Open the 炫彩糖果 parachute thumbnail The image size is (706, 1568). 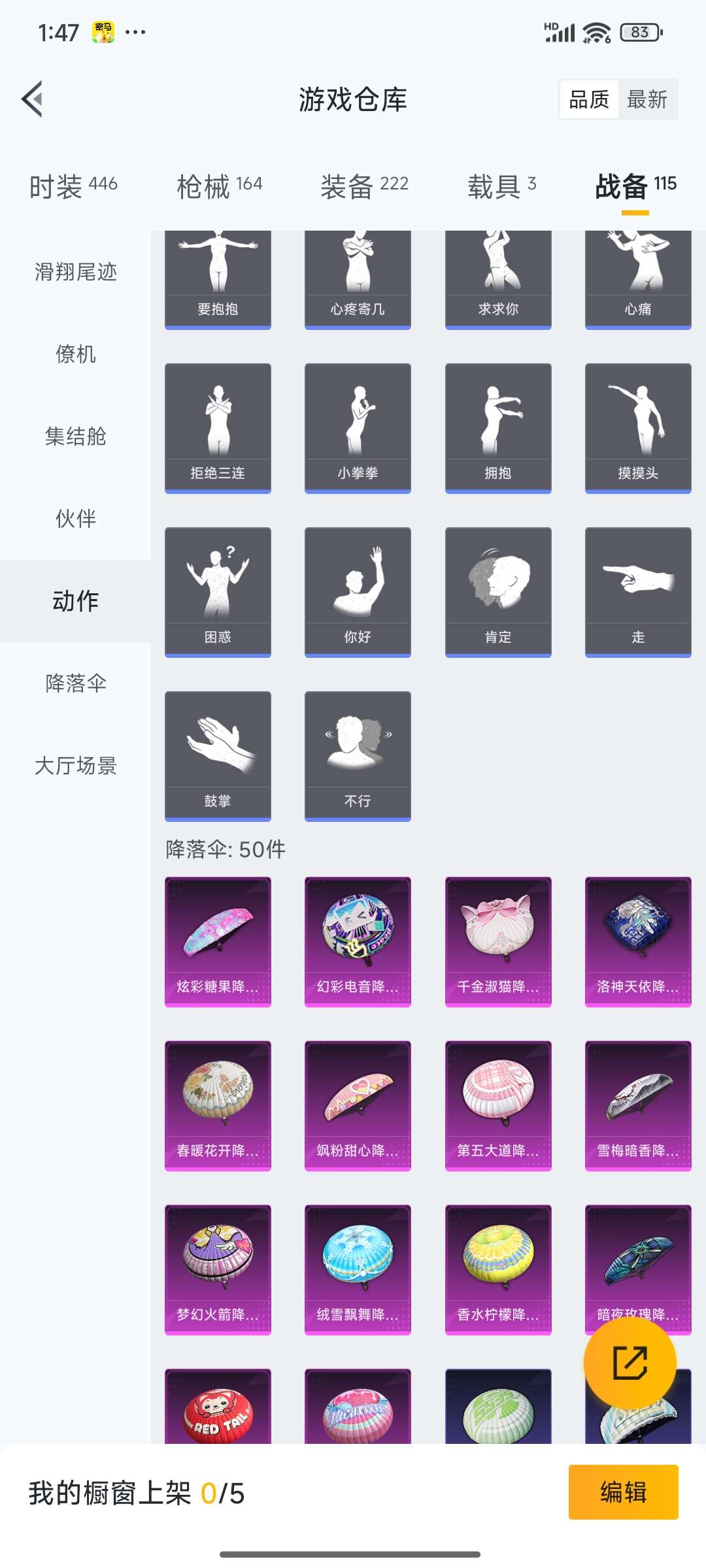coord(218,941)
